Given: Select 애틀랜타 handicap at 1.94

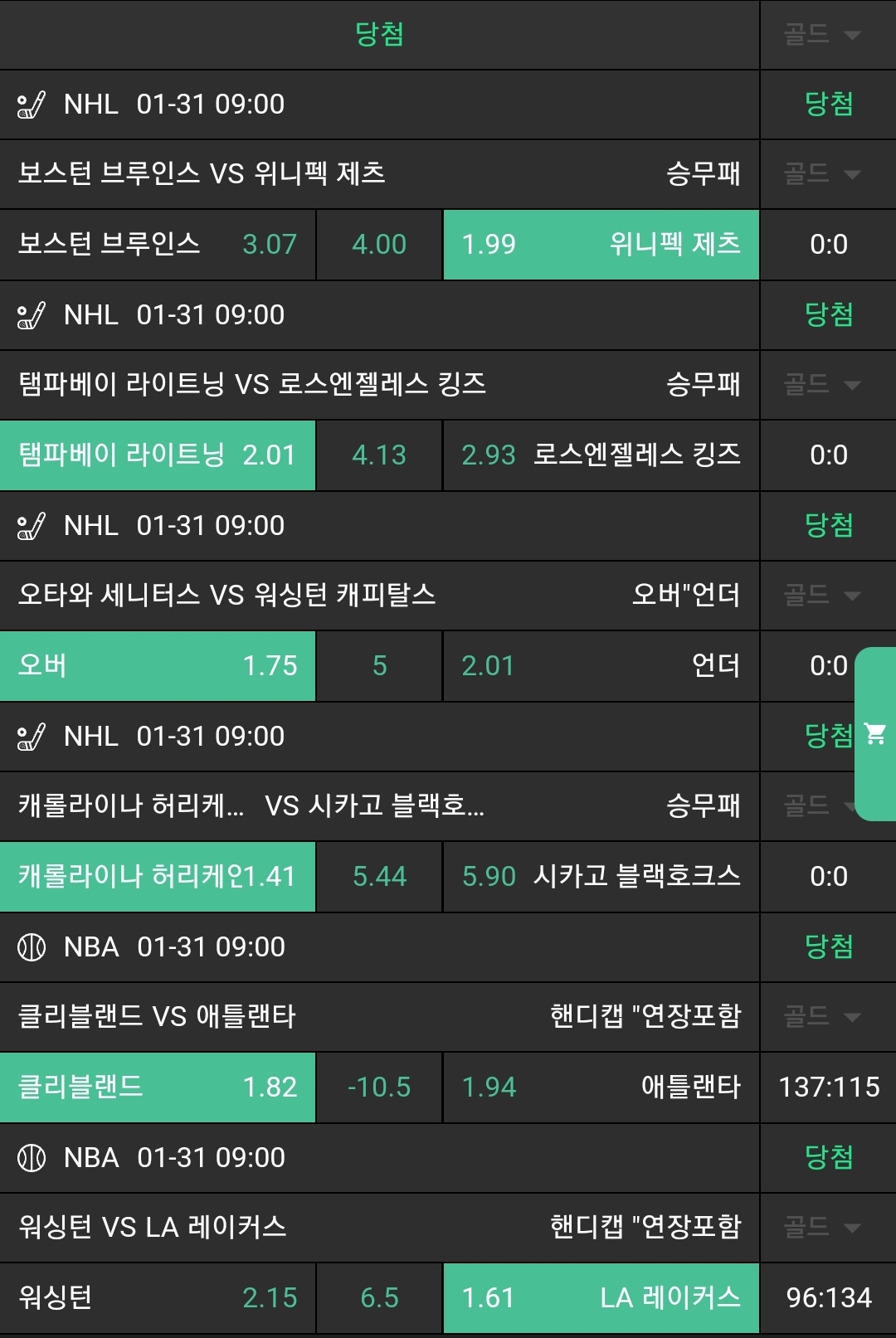Looking at the screenshot, I should 601,1087.
